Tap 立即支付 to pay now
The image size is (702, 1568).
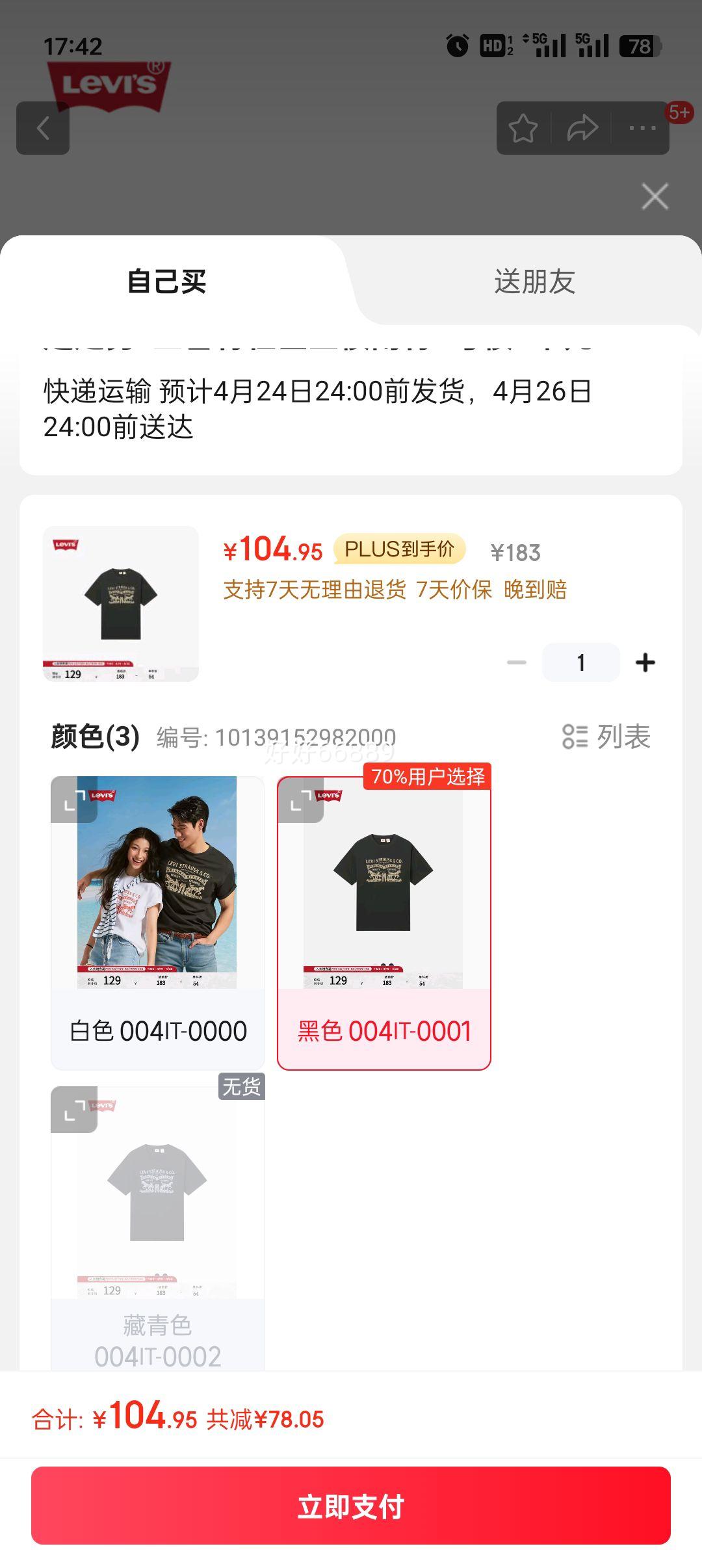(x=351, y=1506)
